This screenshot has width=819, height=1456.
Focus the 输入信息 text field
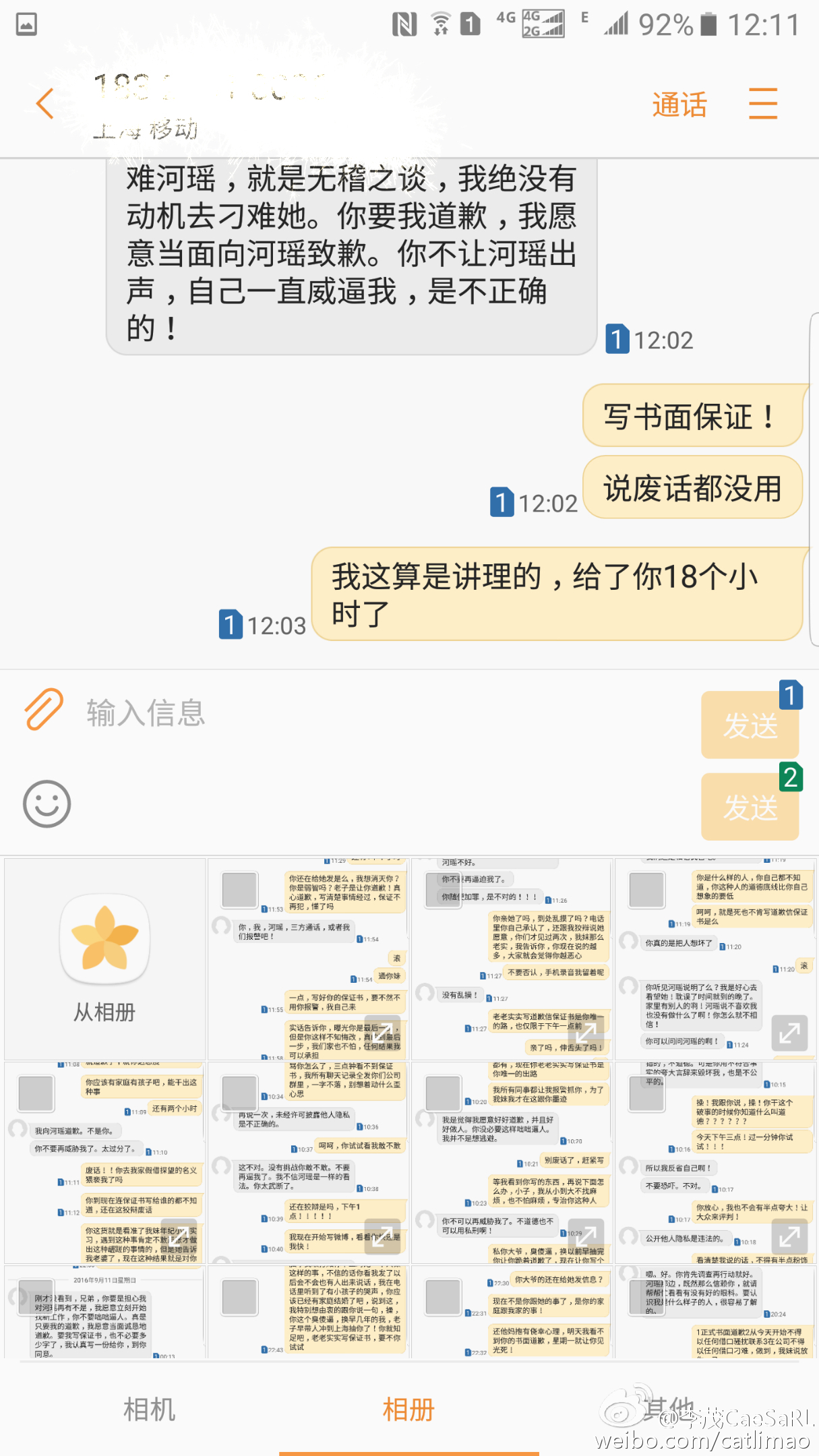coord(377,713)
